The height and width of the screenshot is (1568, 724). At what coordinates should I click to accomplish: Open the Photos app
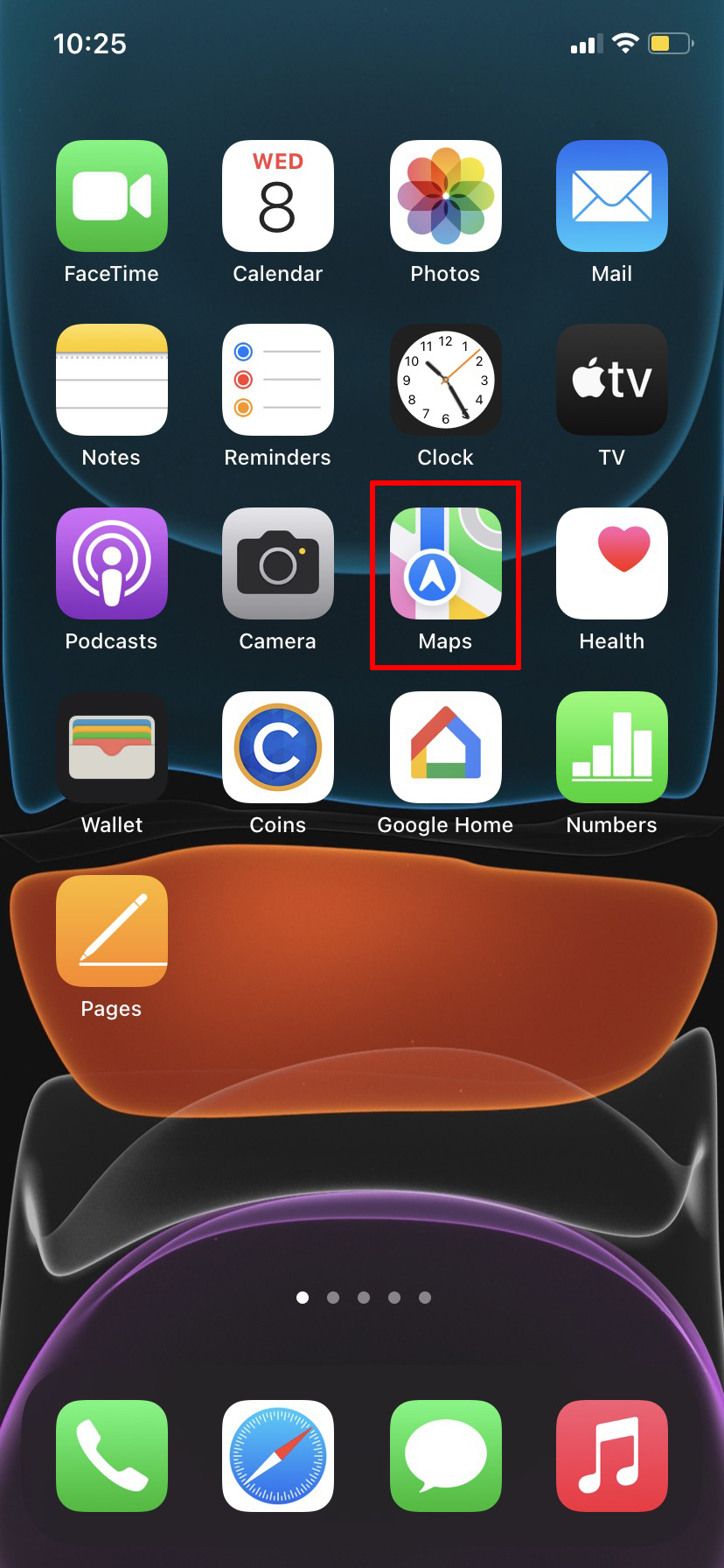445,196
